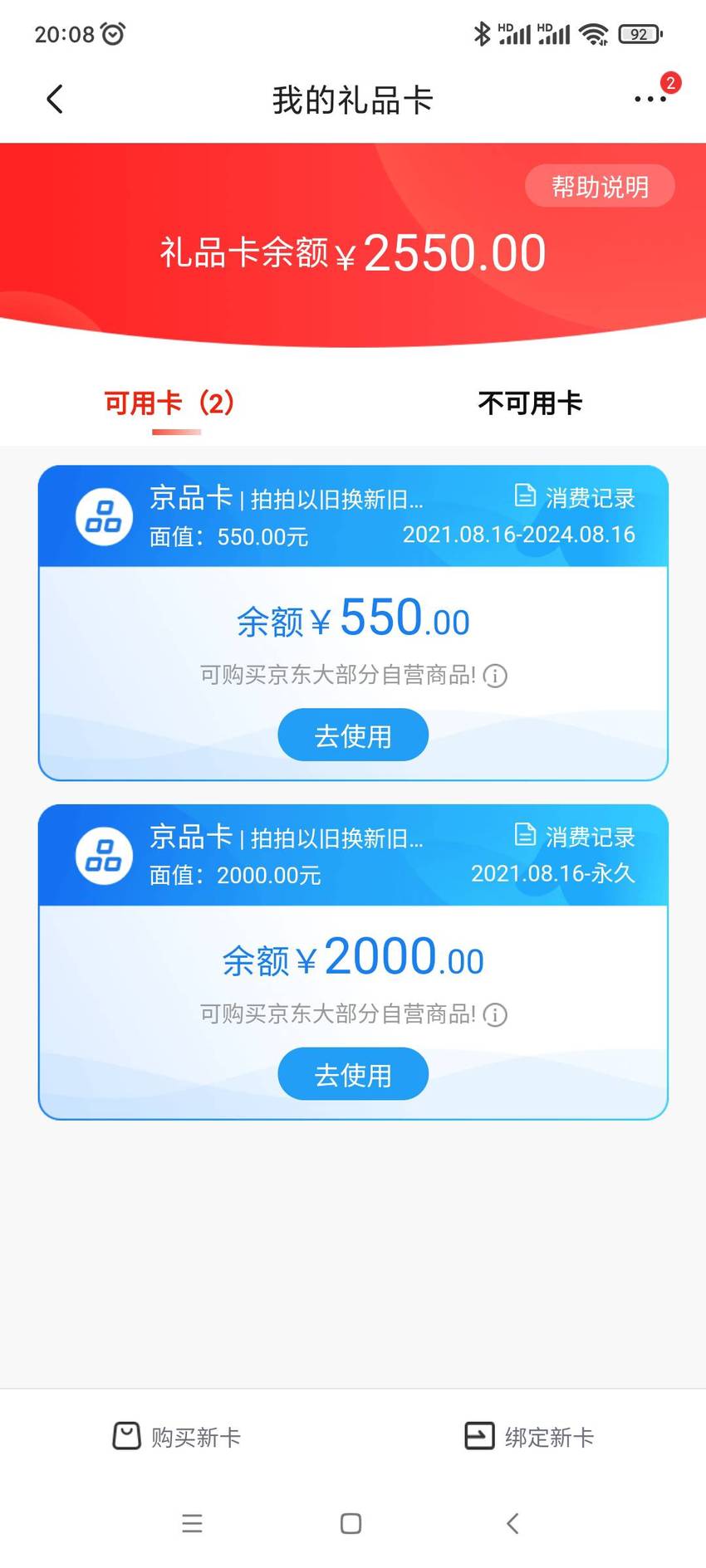Open 绑定新卡 to bind a new card
This screenshot has height=1568, width=706.
click(530, 1437)
